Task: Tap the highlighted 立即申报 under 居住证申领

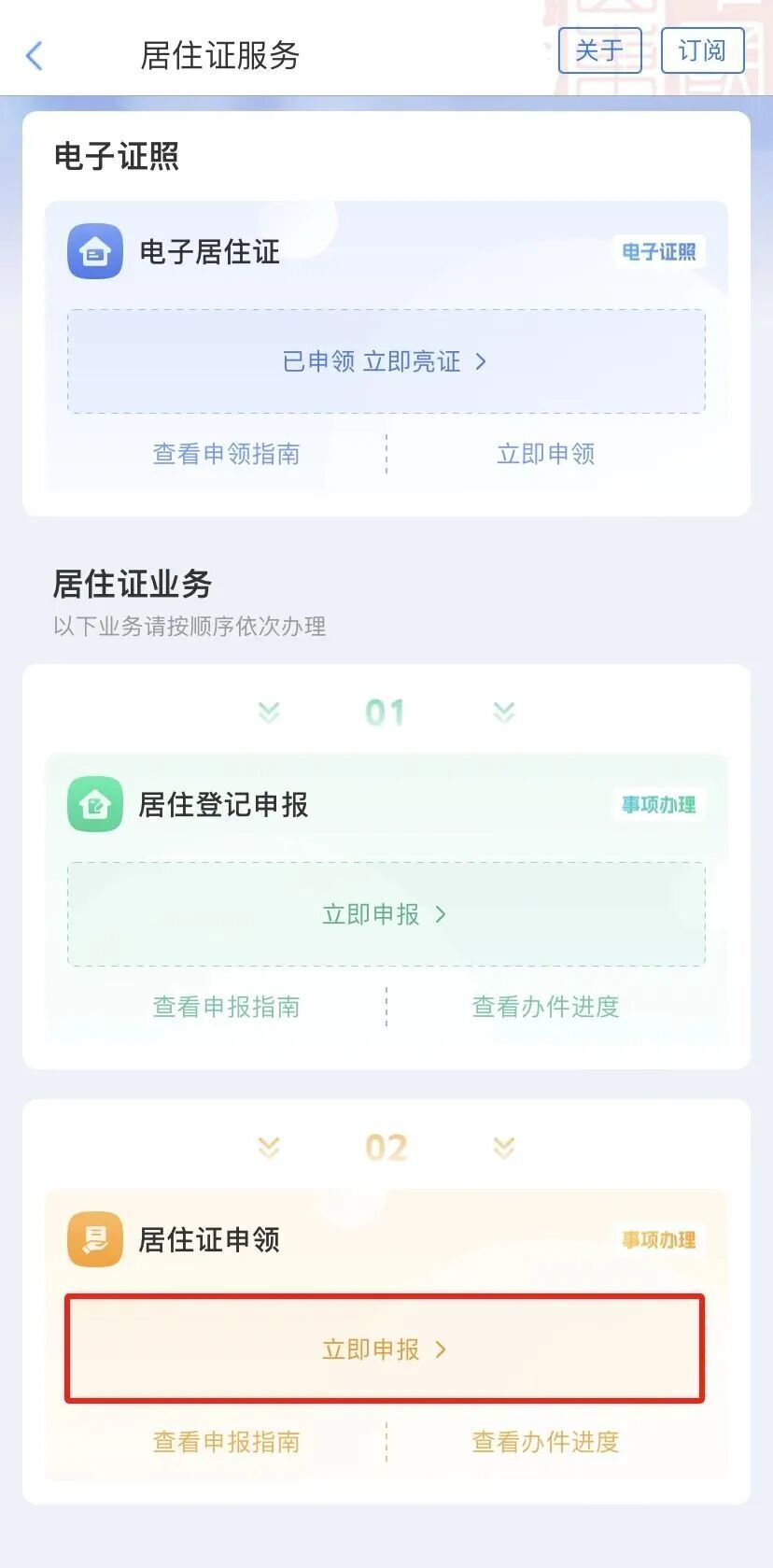Action: pyautogui.click(x=386, y=1349)
